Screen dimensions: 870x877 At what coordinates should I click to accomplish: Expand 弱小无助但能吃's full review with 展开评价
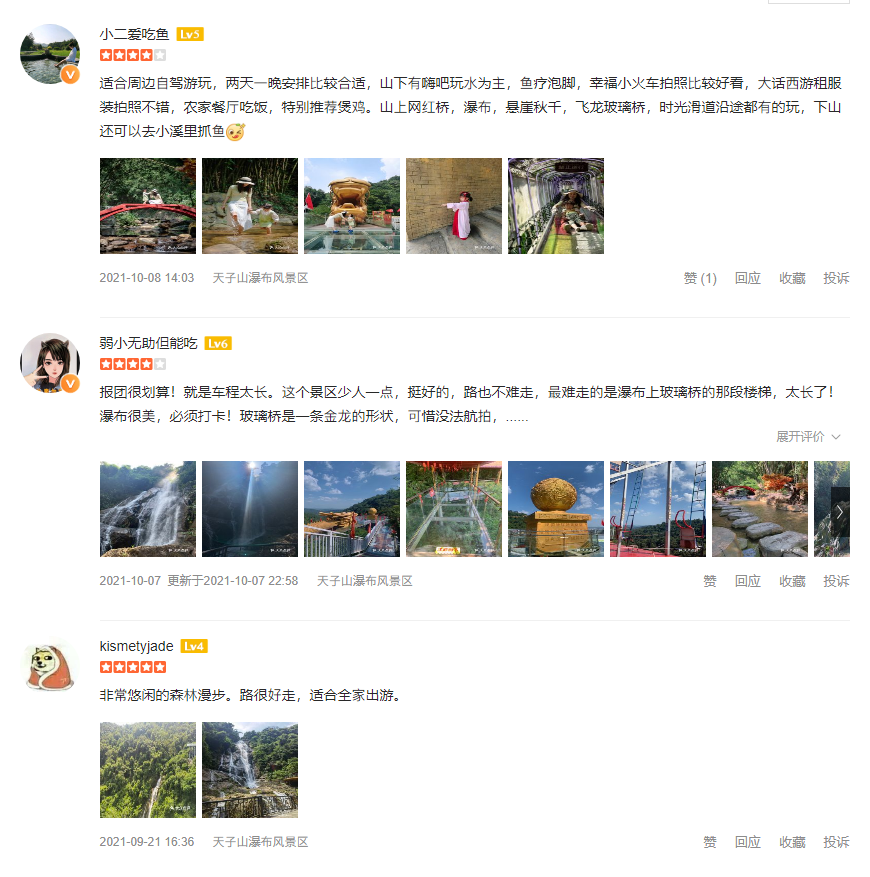point(808,437)
